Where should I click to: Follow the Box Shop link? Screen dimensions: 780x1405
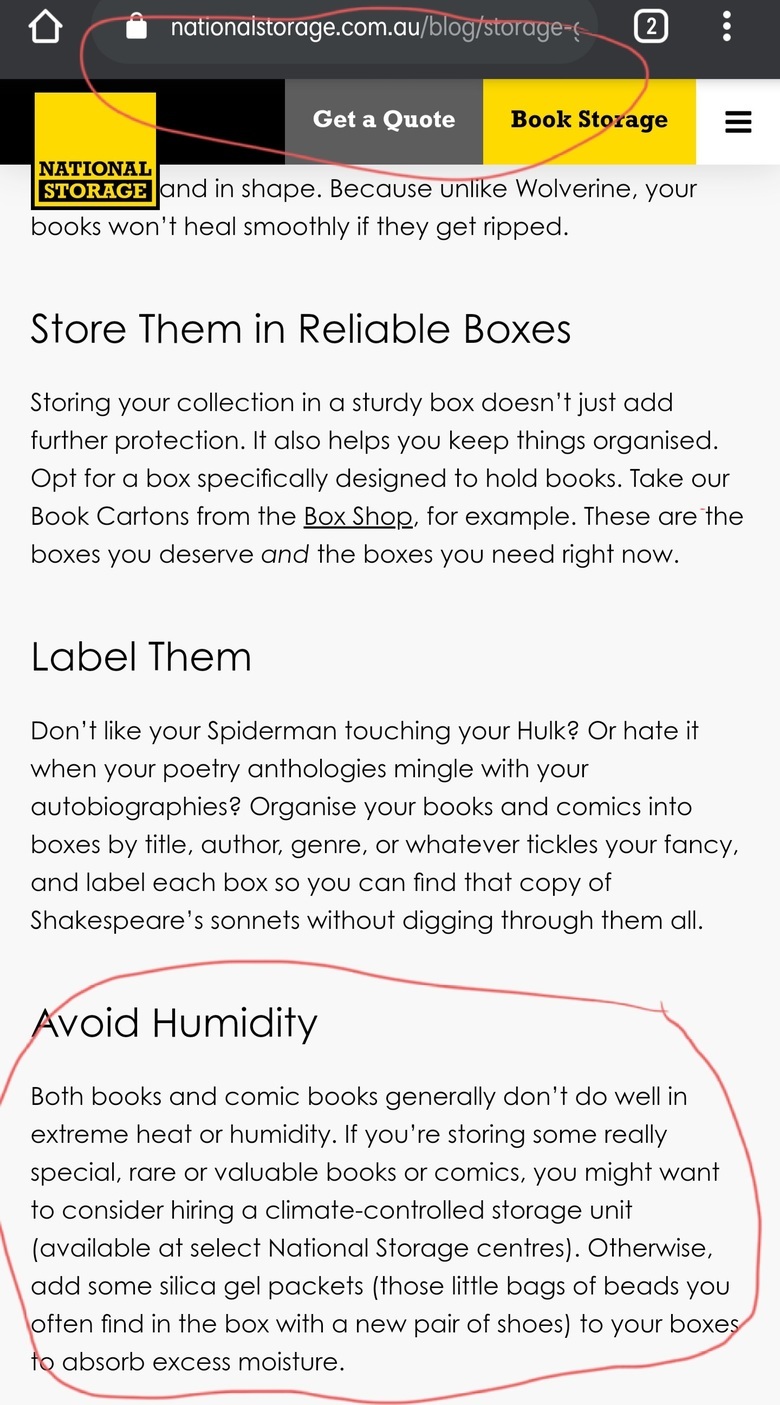tap(358, 517)
